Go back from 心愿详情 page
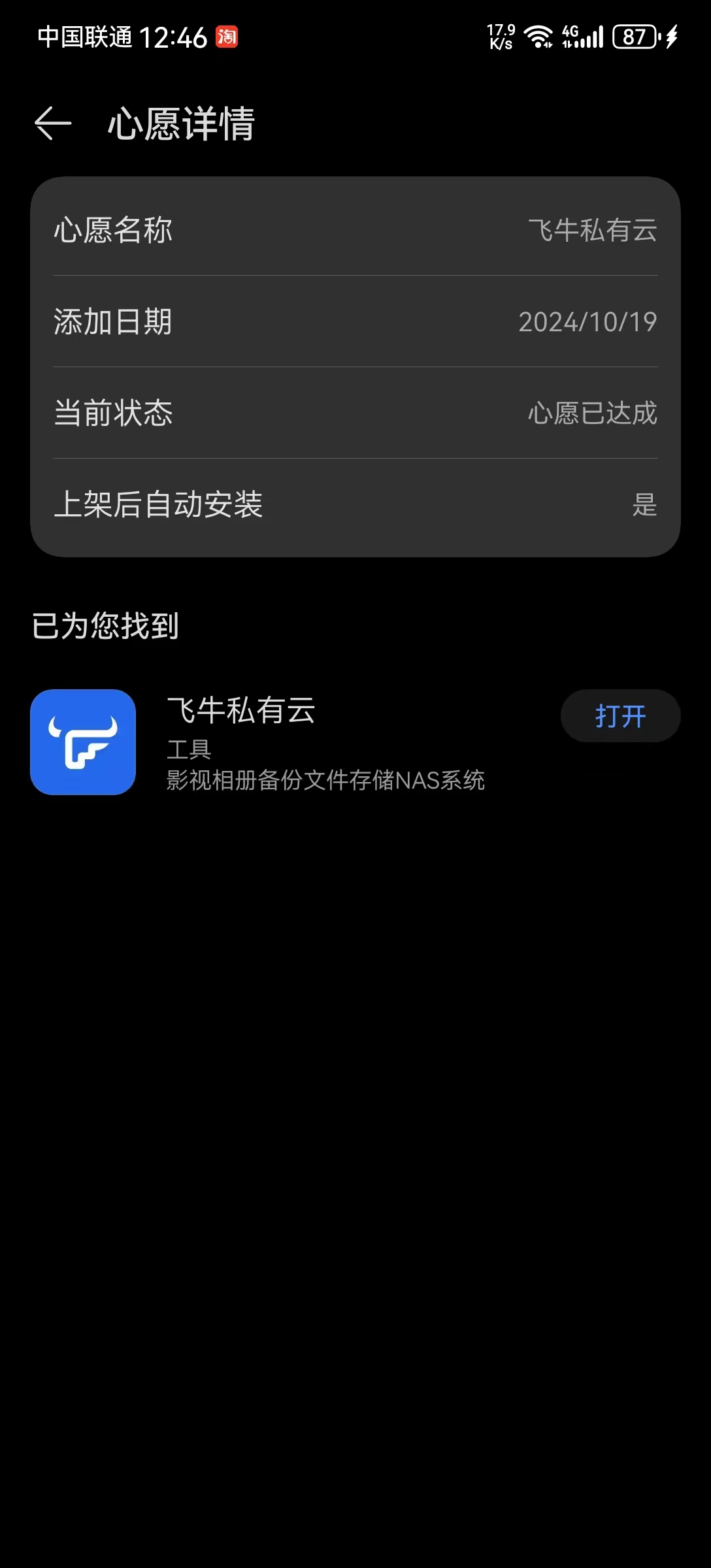Viewport: 711px width, 1568px height. click(53, 123)
